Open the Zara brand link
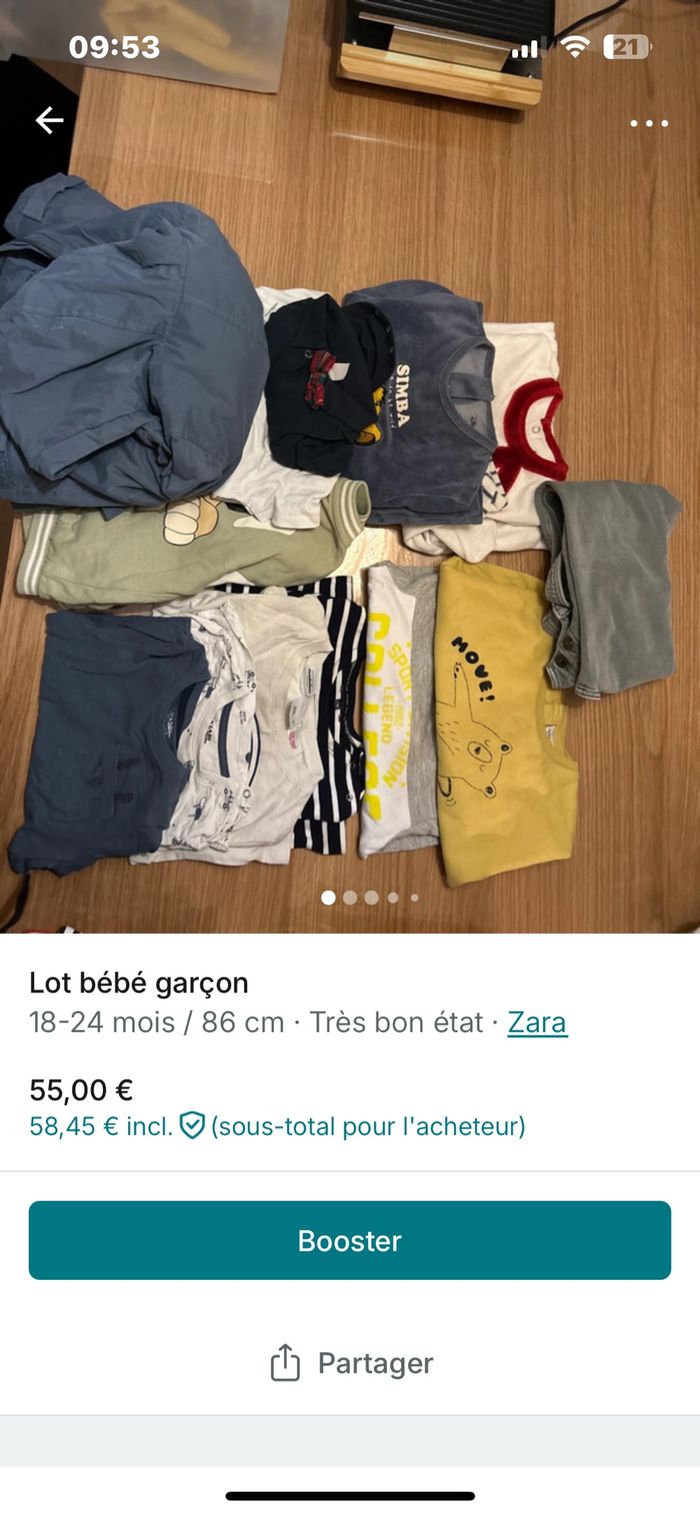 pyautogui.click(x=537, y=1022)
